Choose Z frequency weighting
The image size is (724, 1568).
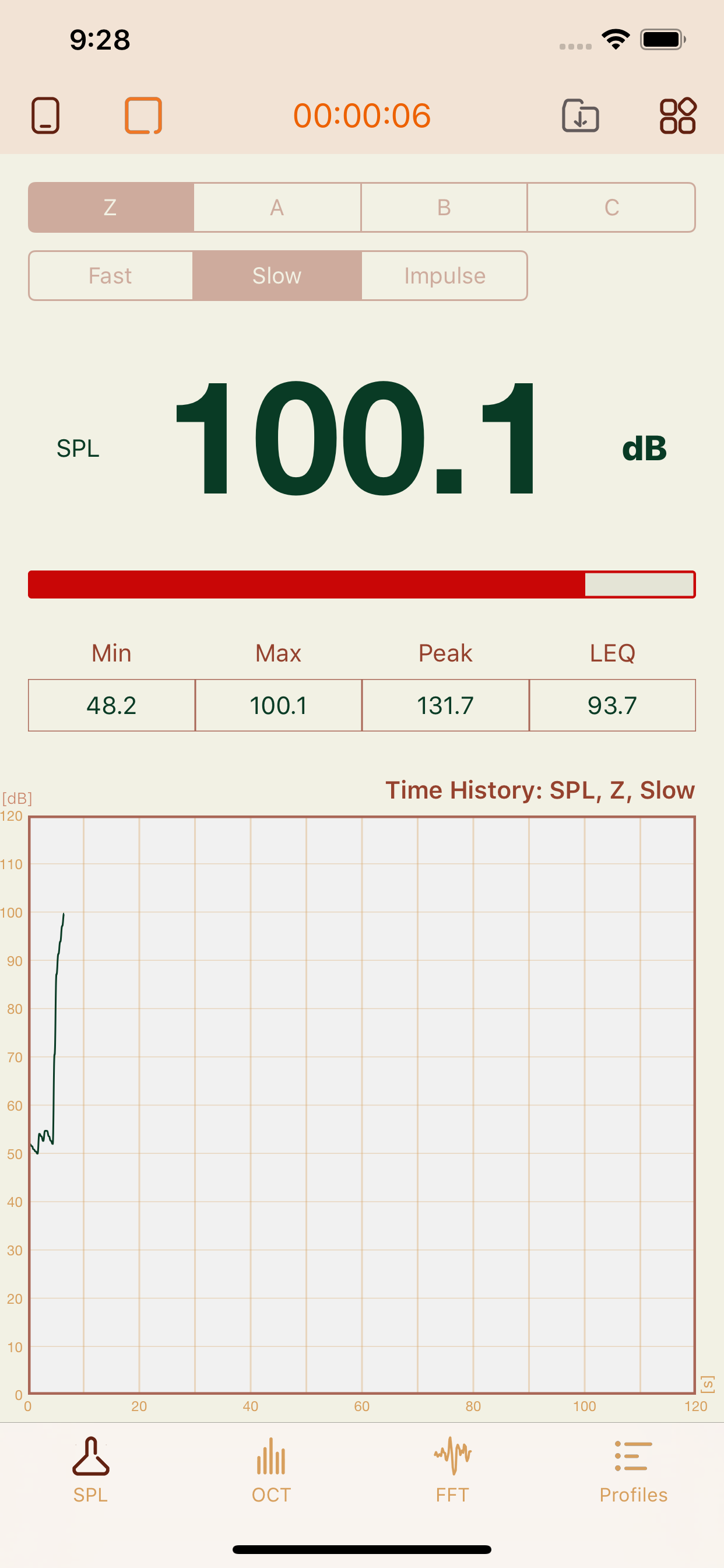pyautogui.click(x=111, y=208)
